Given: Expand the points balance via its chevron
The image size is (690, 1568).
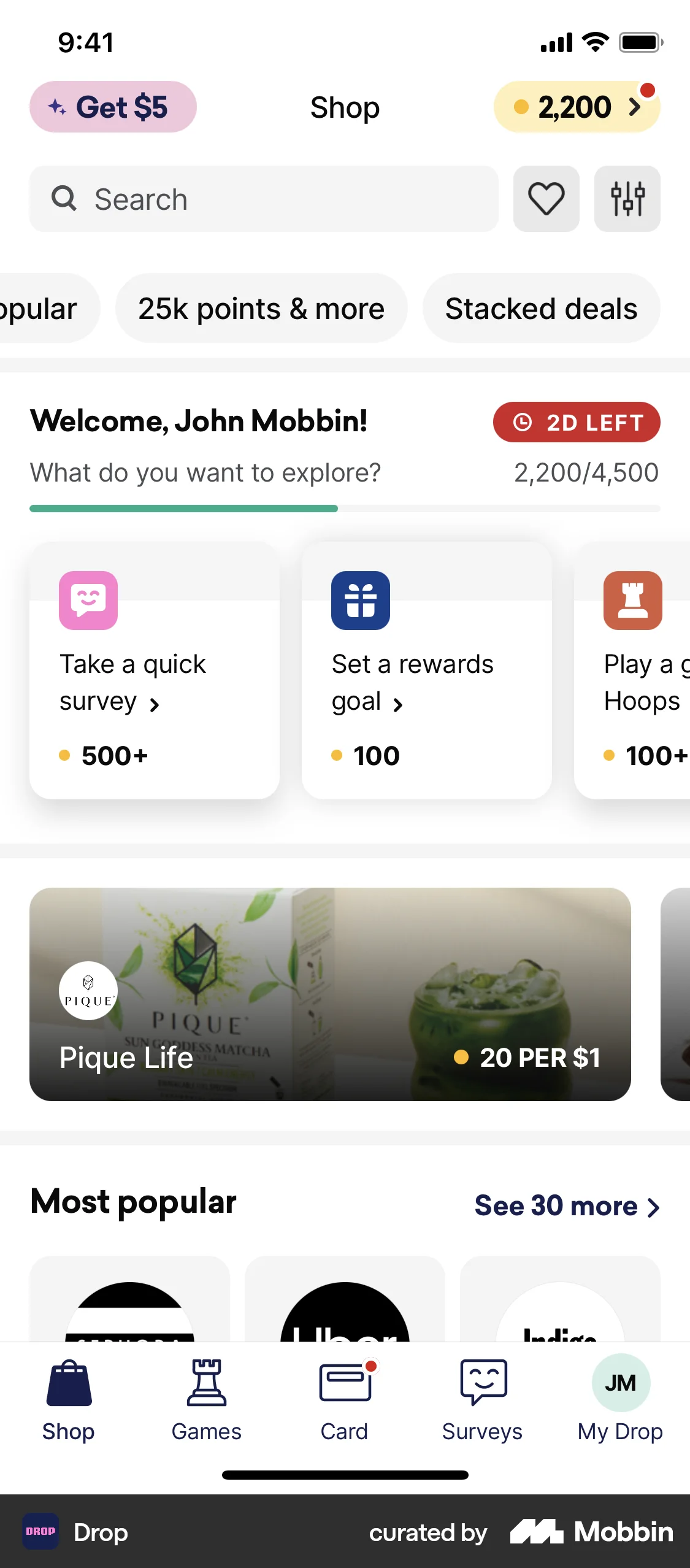Looking at the screenshot, I should click(x=635, y=107).
